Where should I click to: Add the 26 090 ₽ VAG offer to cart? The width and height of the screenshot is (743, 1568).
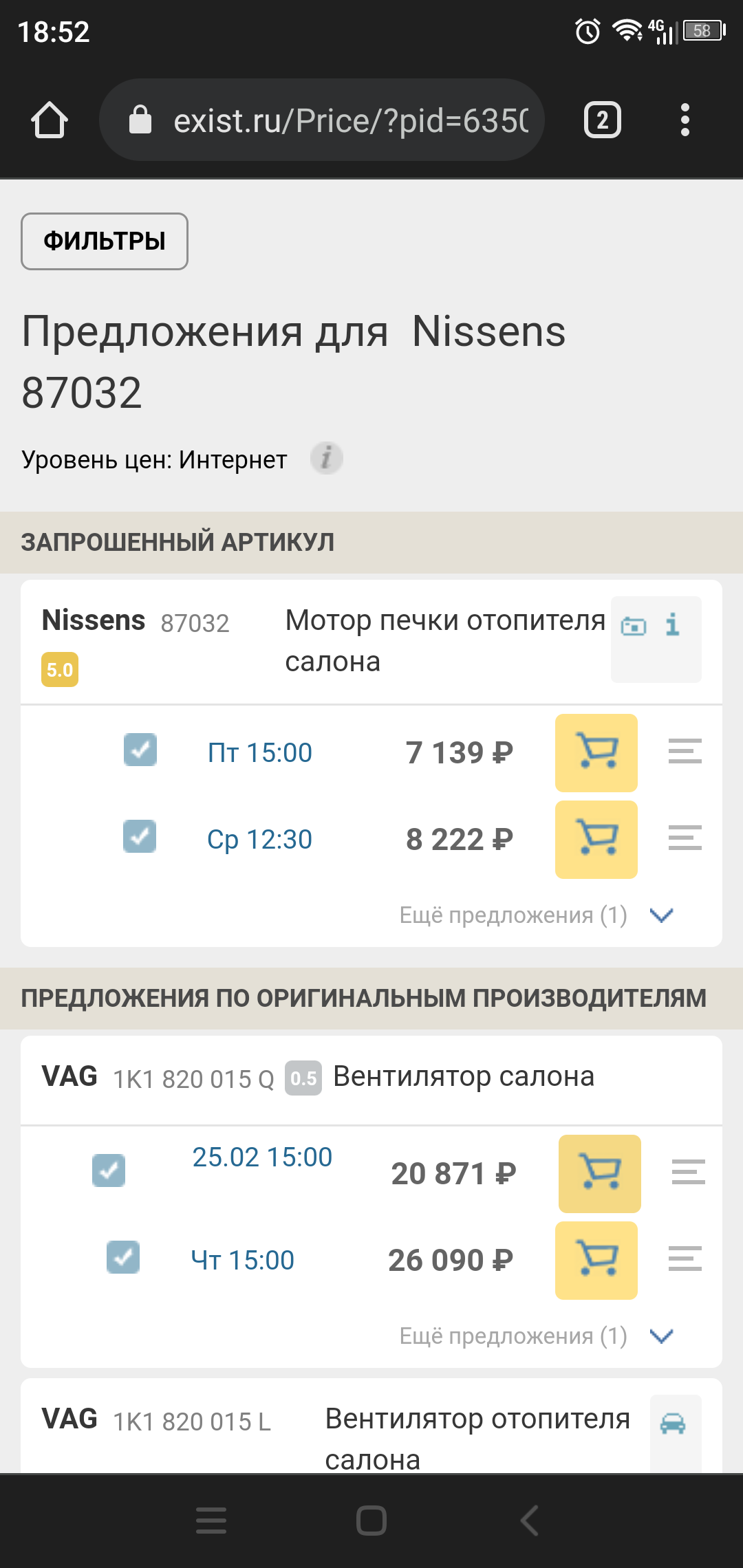pyautogui.click(x=596, y=1261)
